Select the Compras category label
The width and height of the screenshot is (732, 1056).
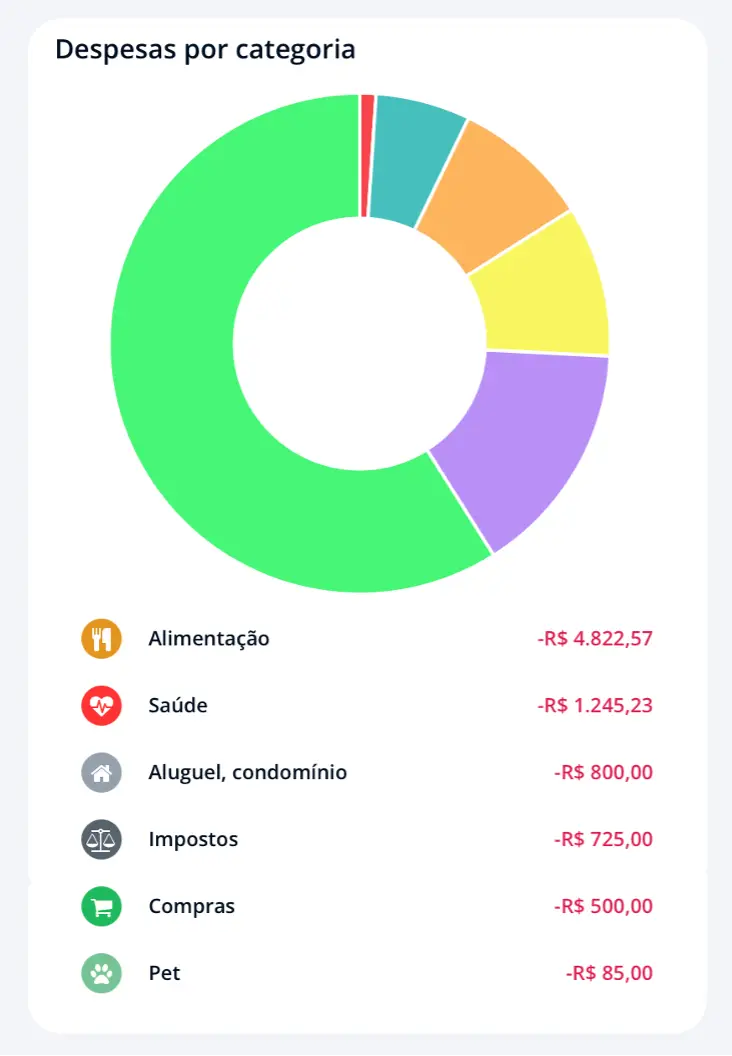(x=192, y=906)
